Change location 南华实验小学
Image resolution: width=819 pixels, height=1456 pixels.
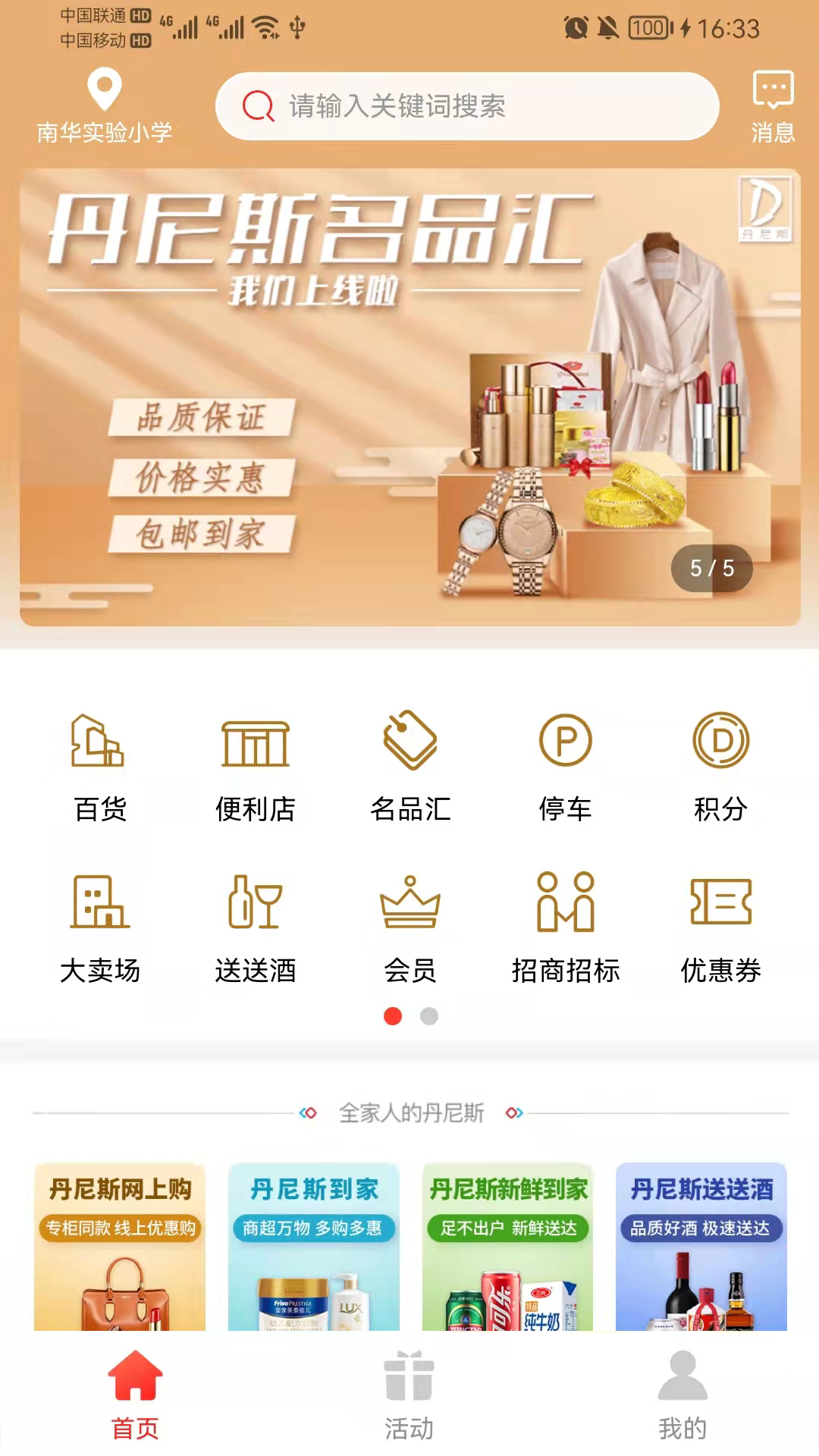(105, 106)
